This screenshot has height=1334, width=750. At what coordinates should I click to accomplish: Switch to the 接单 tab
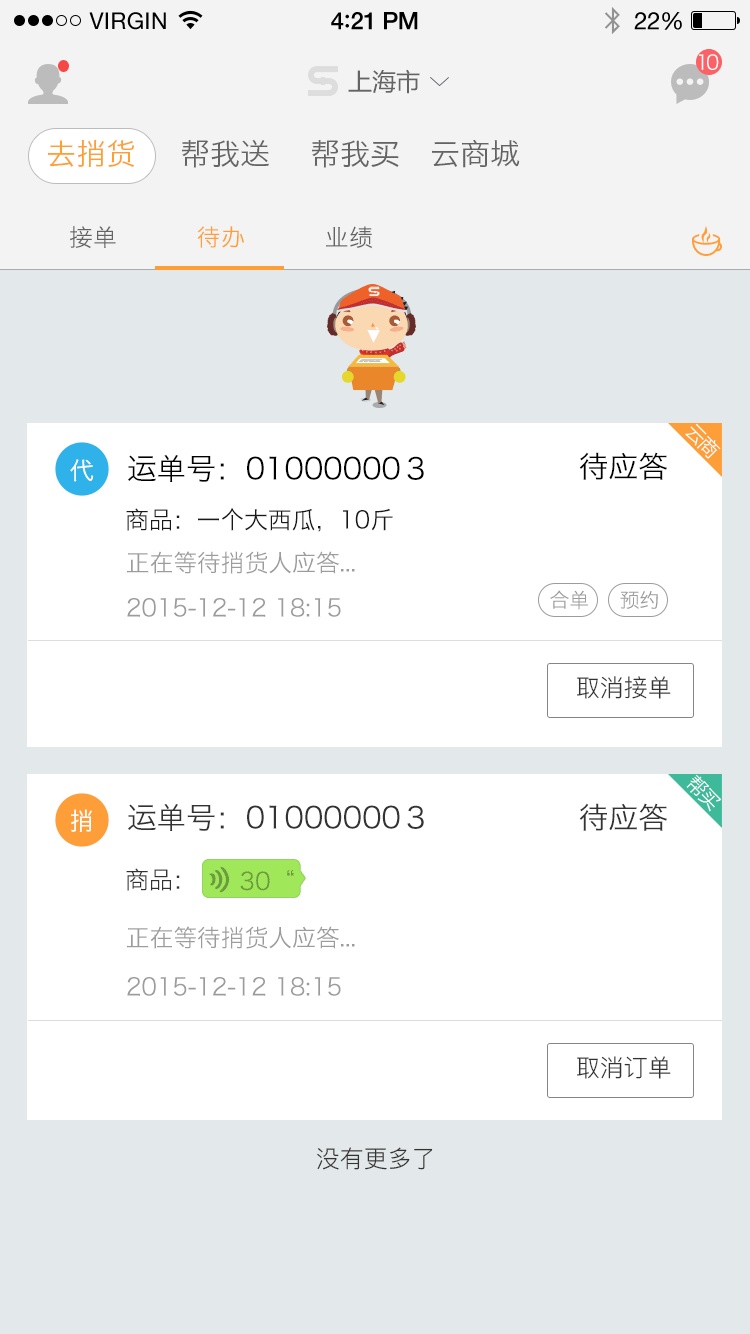93,238
